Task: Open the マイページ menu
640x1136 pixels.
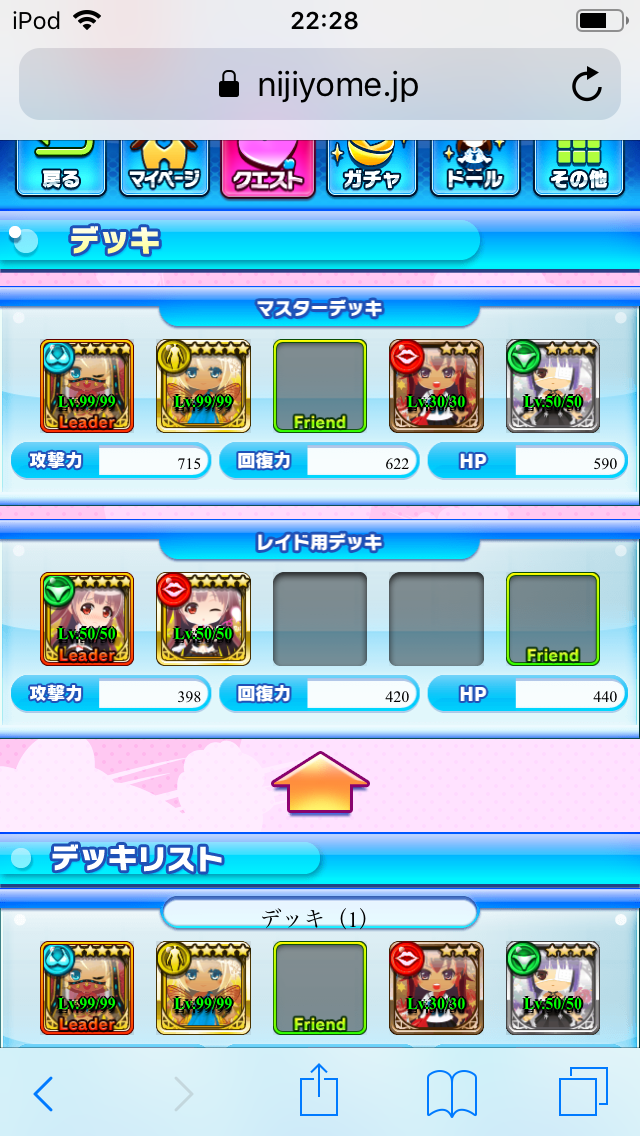Action: pyautogui.click(x=163, y=168)
